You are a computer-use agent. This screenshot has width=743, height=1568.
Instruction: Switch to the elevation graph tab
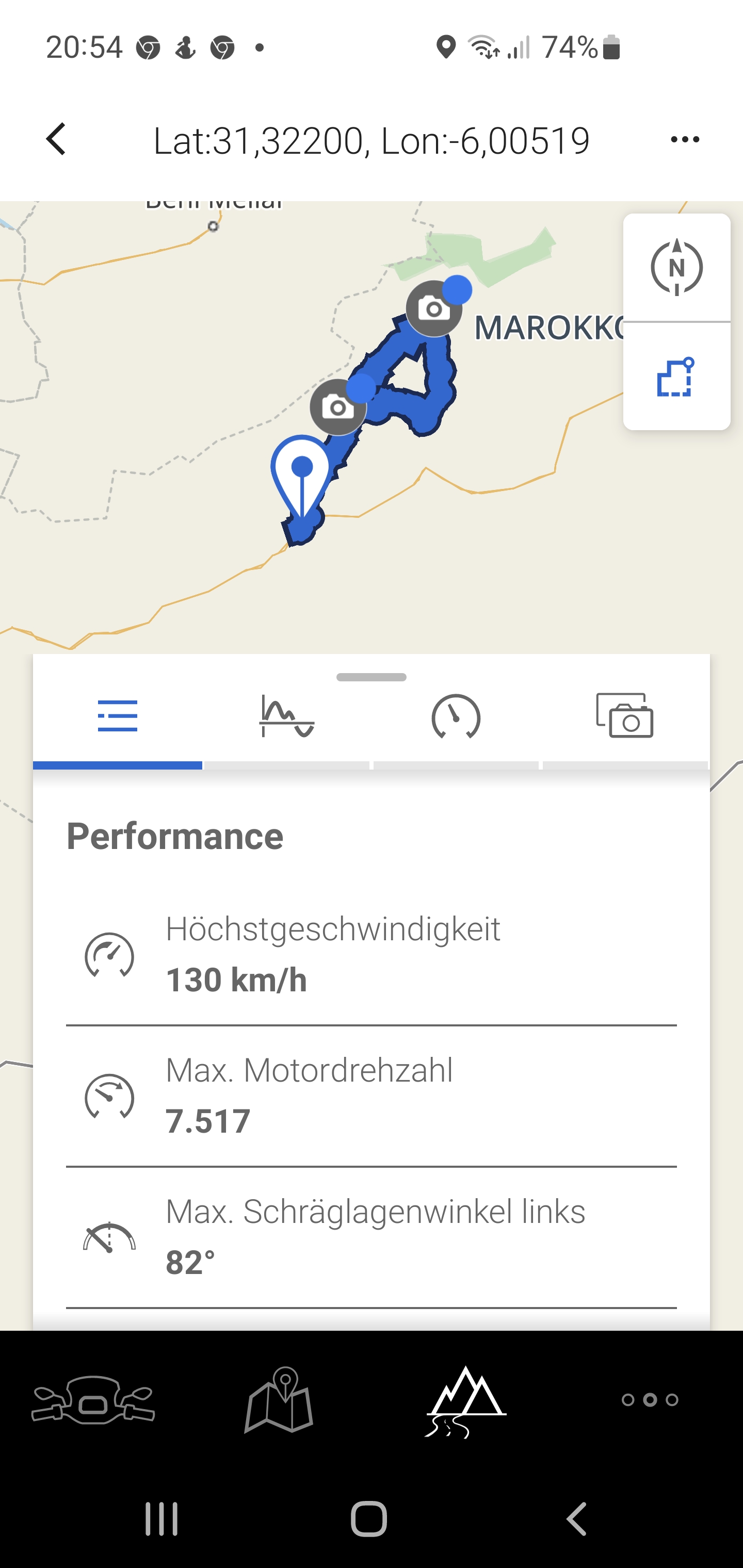pyautogui.click(x=287, y=716)
